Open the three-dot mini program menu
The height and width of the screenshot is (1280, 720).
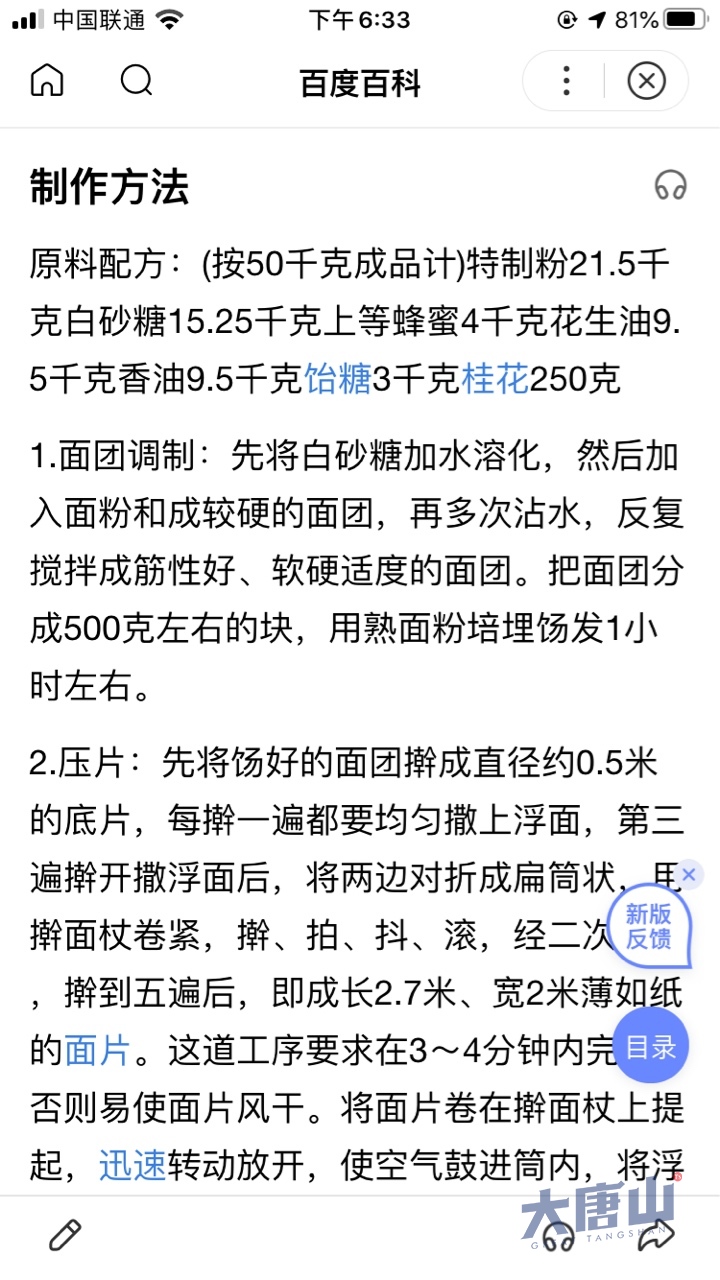pos(566,80)
